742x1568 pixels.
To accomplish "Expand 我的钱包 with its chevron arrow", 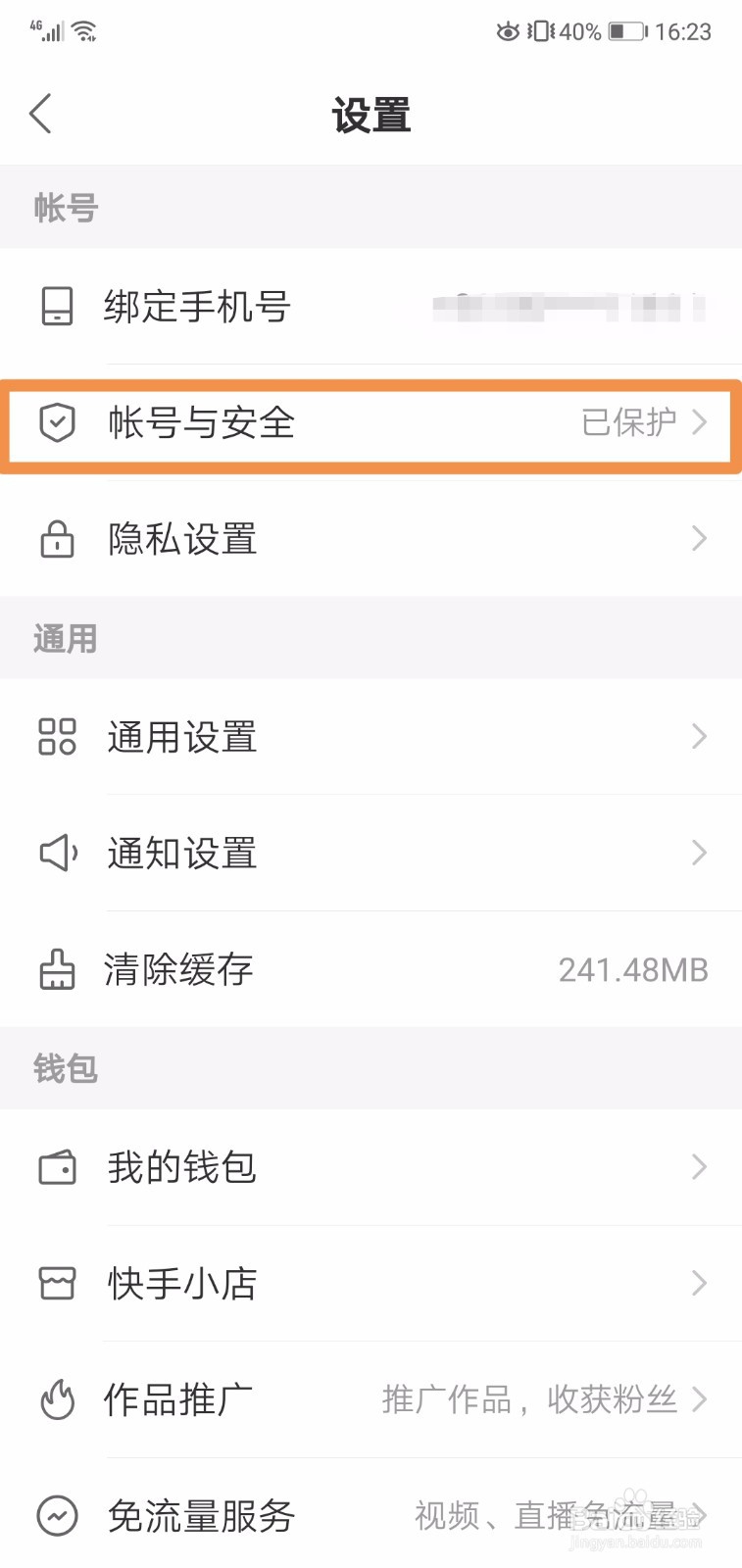I will click(x=700, y=1167).
